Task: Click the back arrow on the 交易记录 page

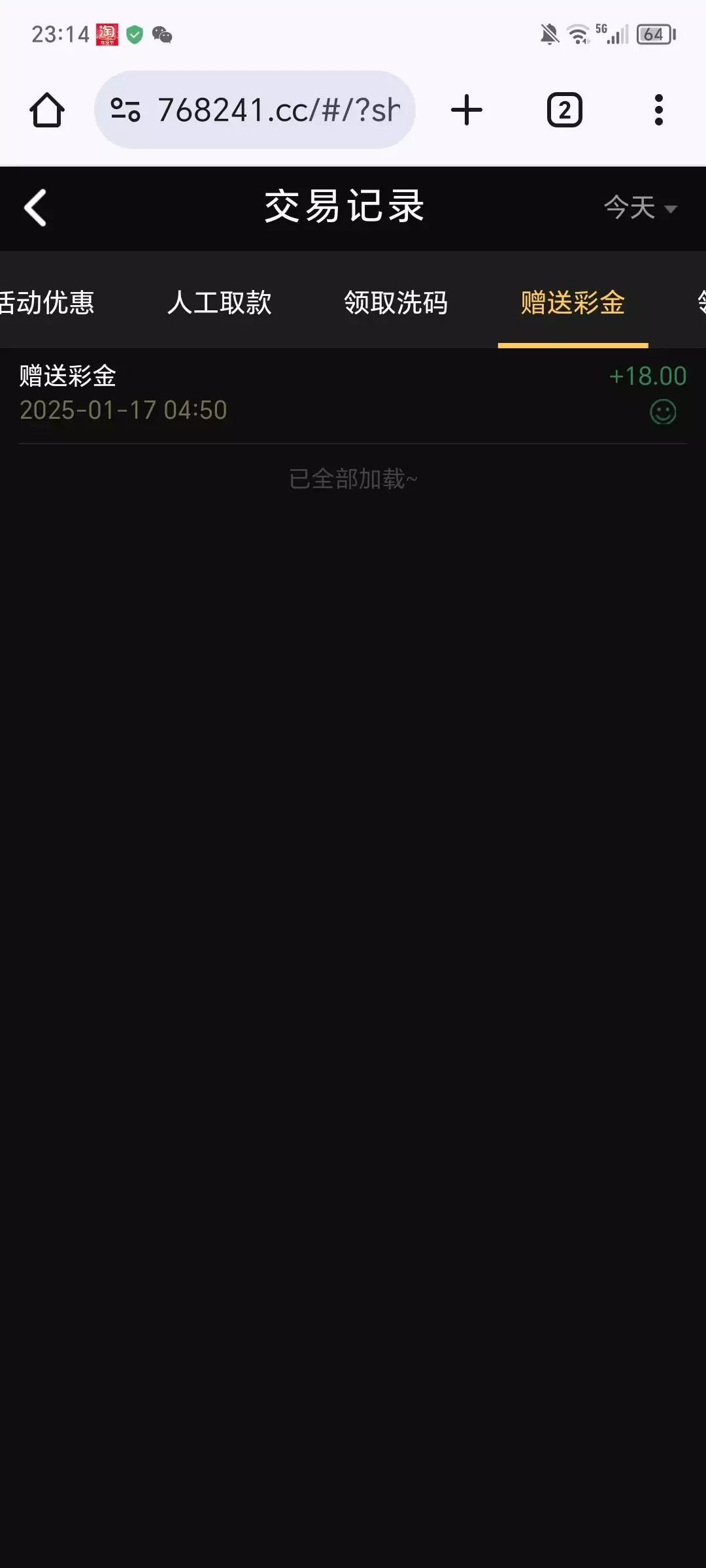Action: pos(36,207)
